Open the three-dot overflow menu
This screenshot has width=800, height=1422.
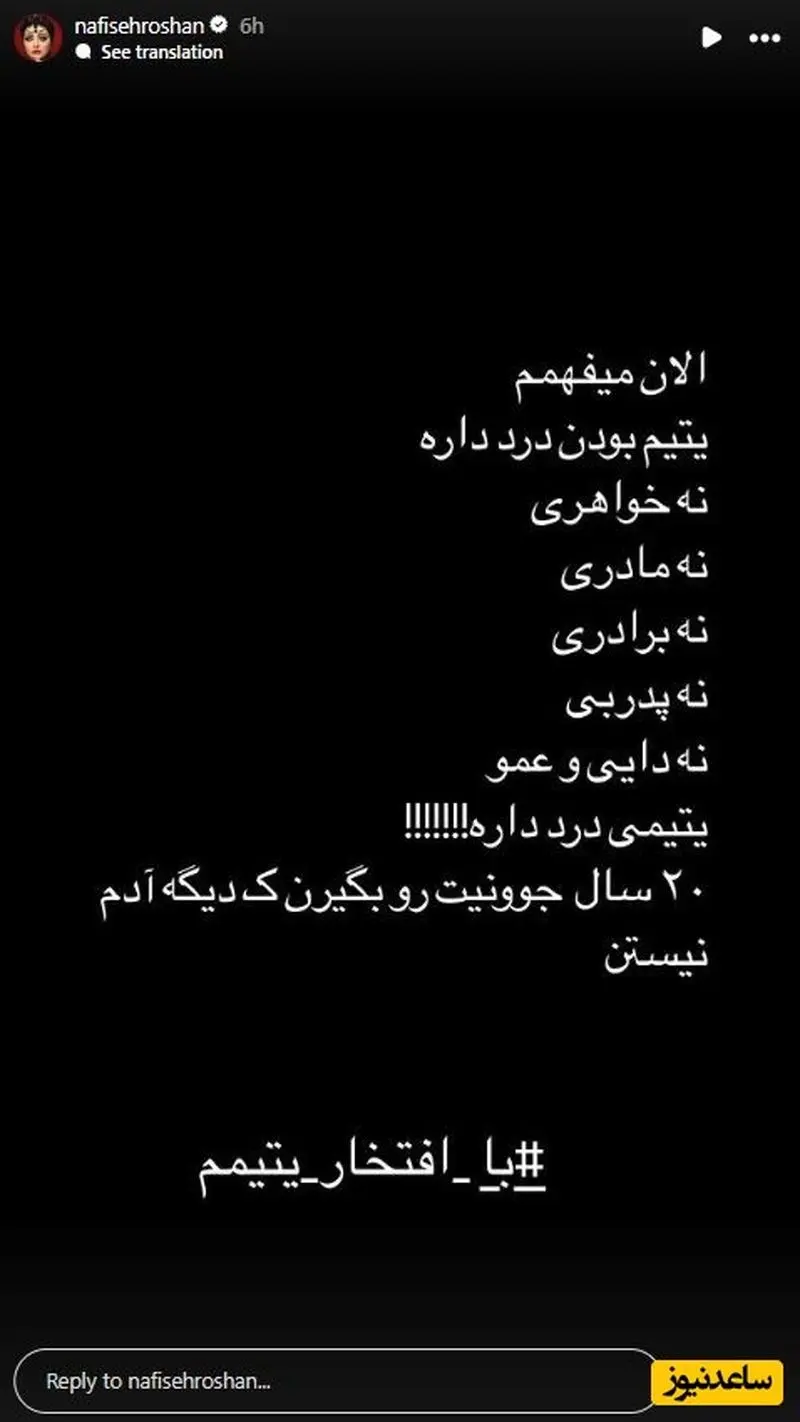[x=765, y=38]
